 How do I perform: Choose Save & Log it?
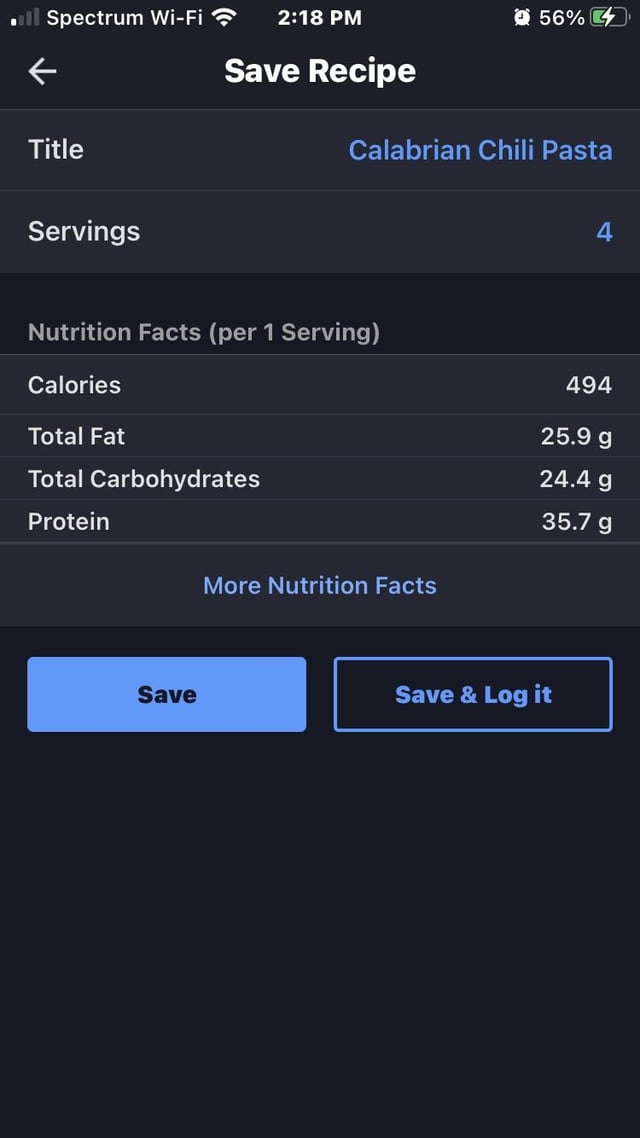(x=472, y=694)
